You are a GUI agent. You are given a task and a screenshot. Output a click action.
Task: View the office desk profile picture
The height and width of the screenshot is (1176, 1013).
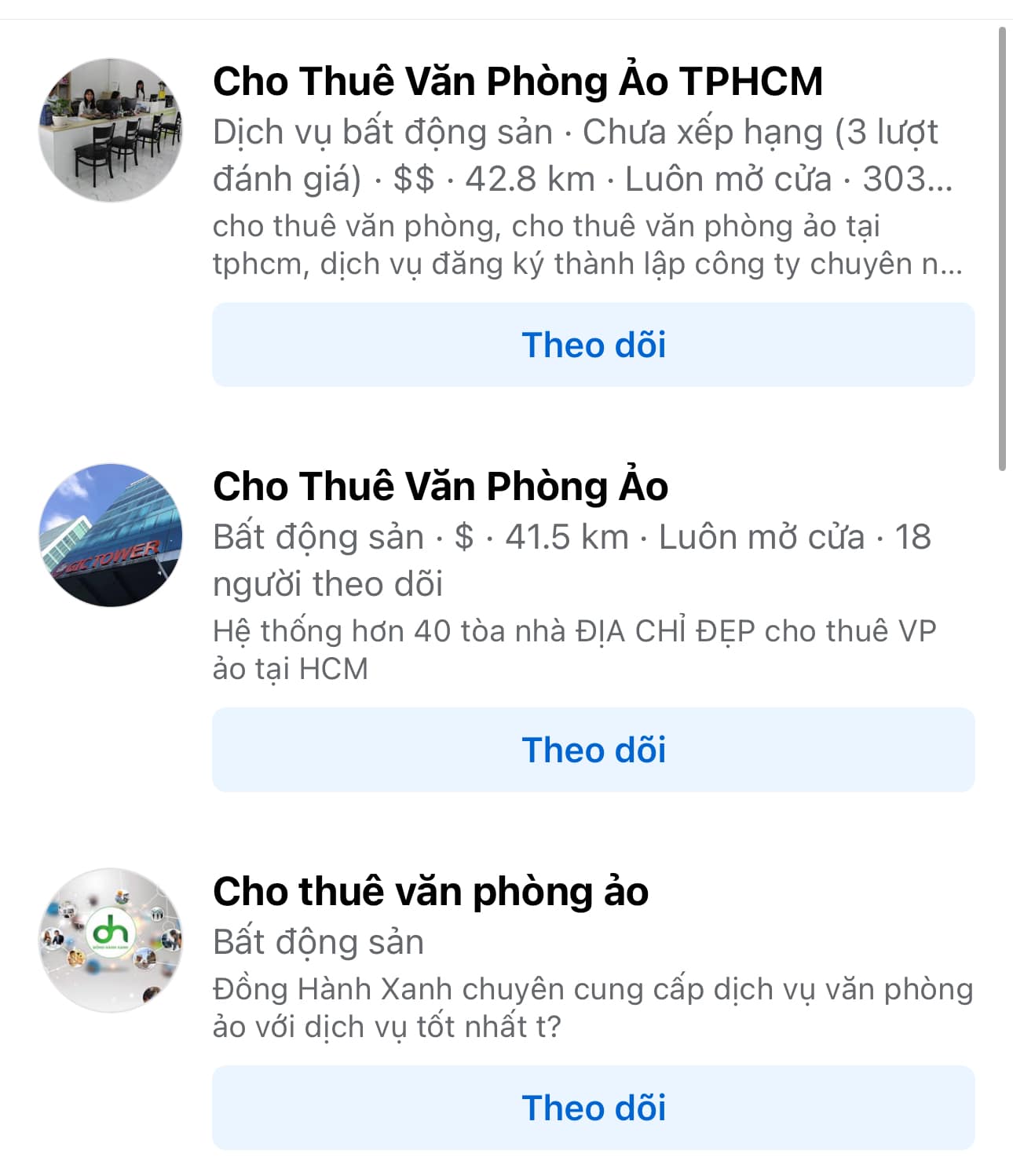click(x=111, y=130)
